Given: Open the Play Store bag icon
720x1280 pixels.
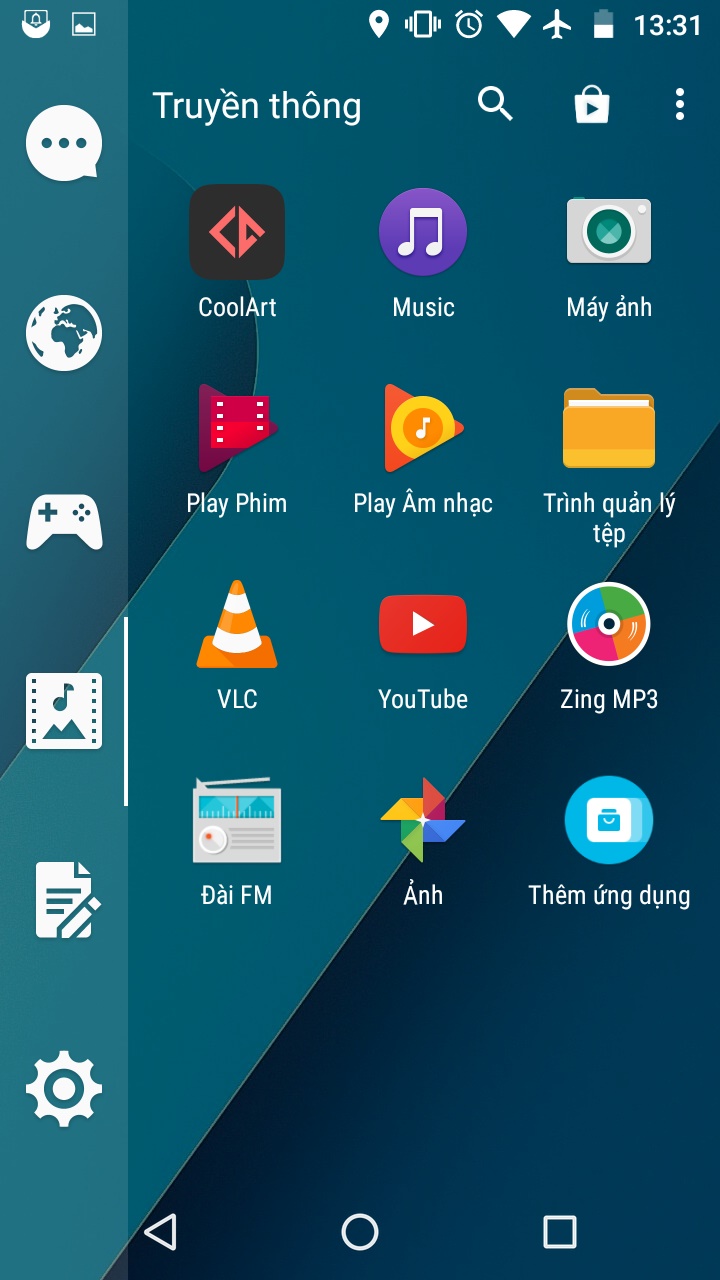Looking at the screenshot, I should click(x=592, y=104).
